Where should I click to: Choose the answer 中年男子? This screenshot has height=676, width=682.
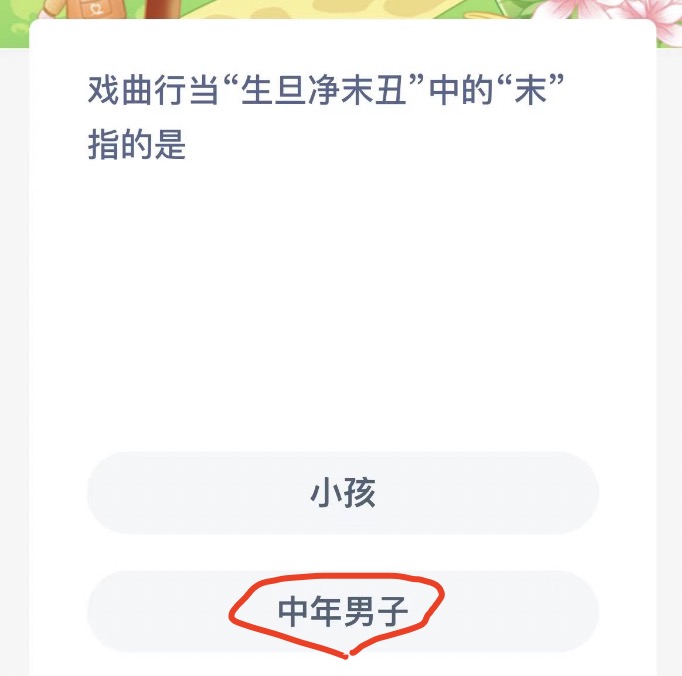click(x=342, y=612)
